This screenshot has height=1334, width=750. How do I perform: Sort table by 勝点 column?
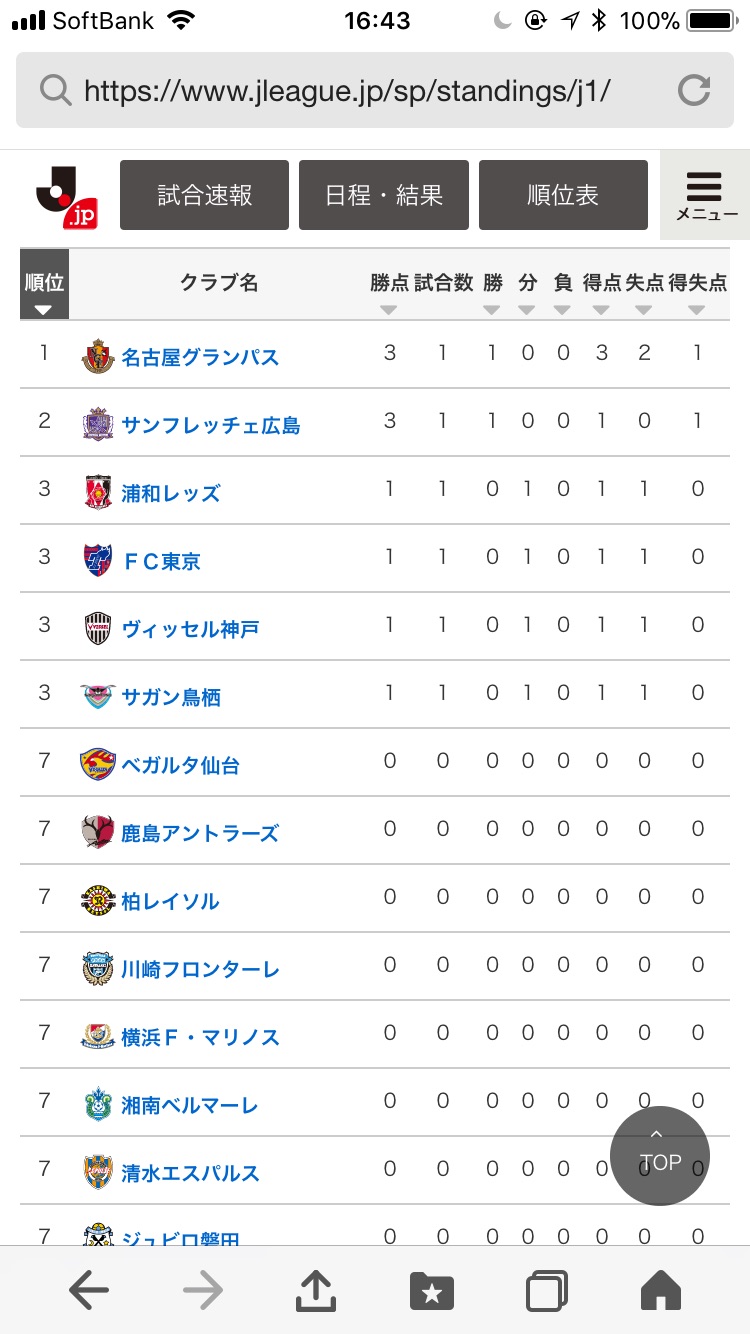[x=389, y=292]
